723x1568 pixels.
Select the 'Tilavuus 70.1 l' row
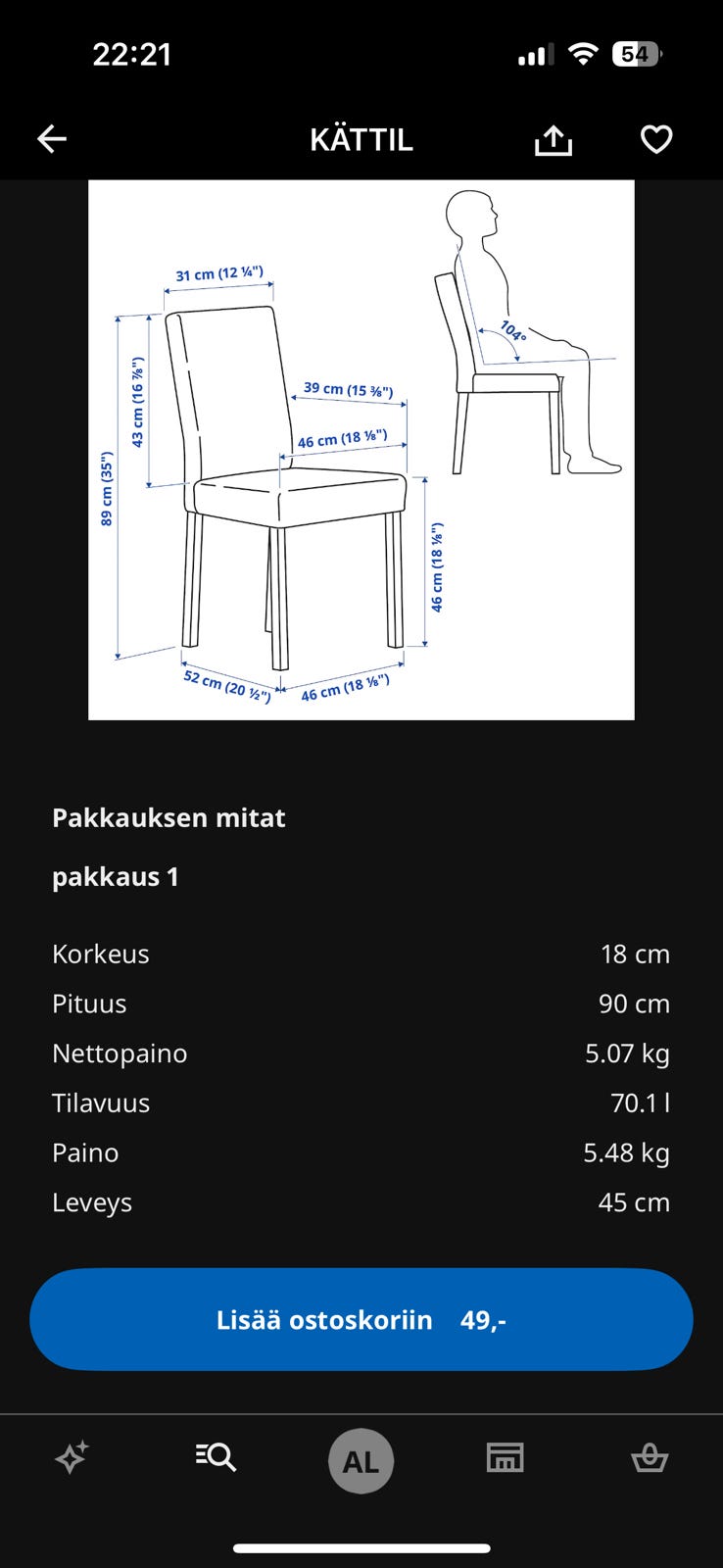pos(361,1102)
